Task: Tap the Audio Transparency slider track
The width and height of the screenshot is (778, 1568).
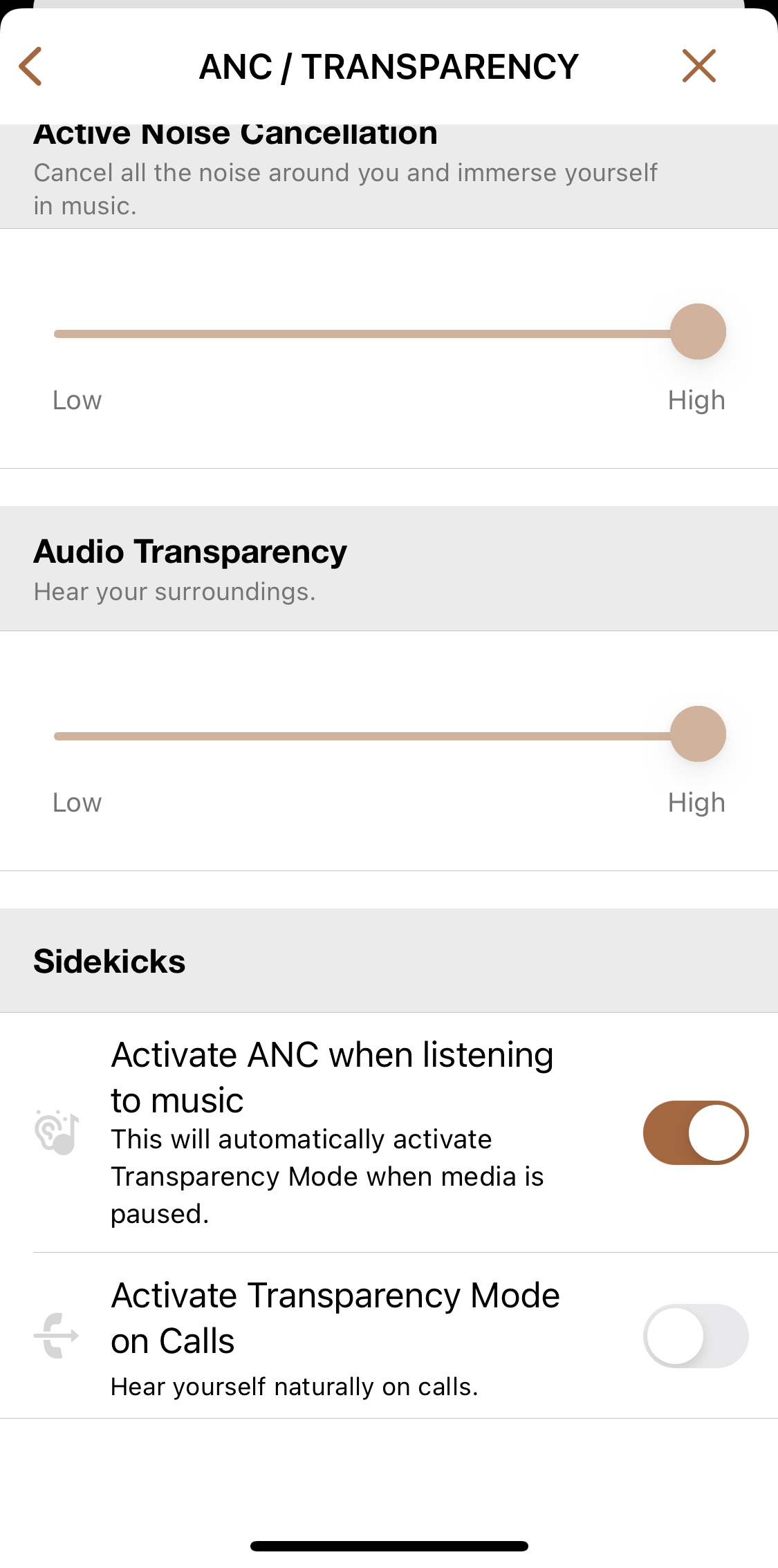Action: point(389,736)
